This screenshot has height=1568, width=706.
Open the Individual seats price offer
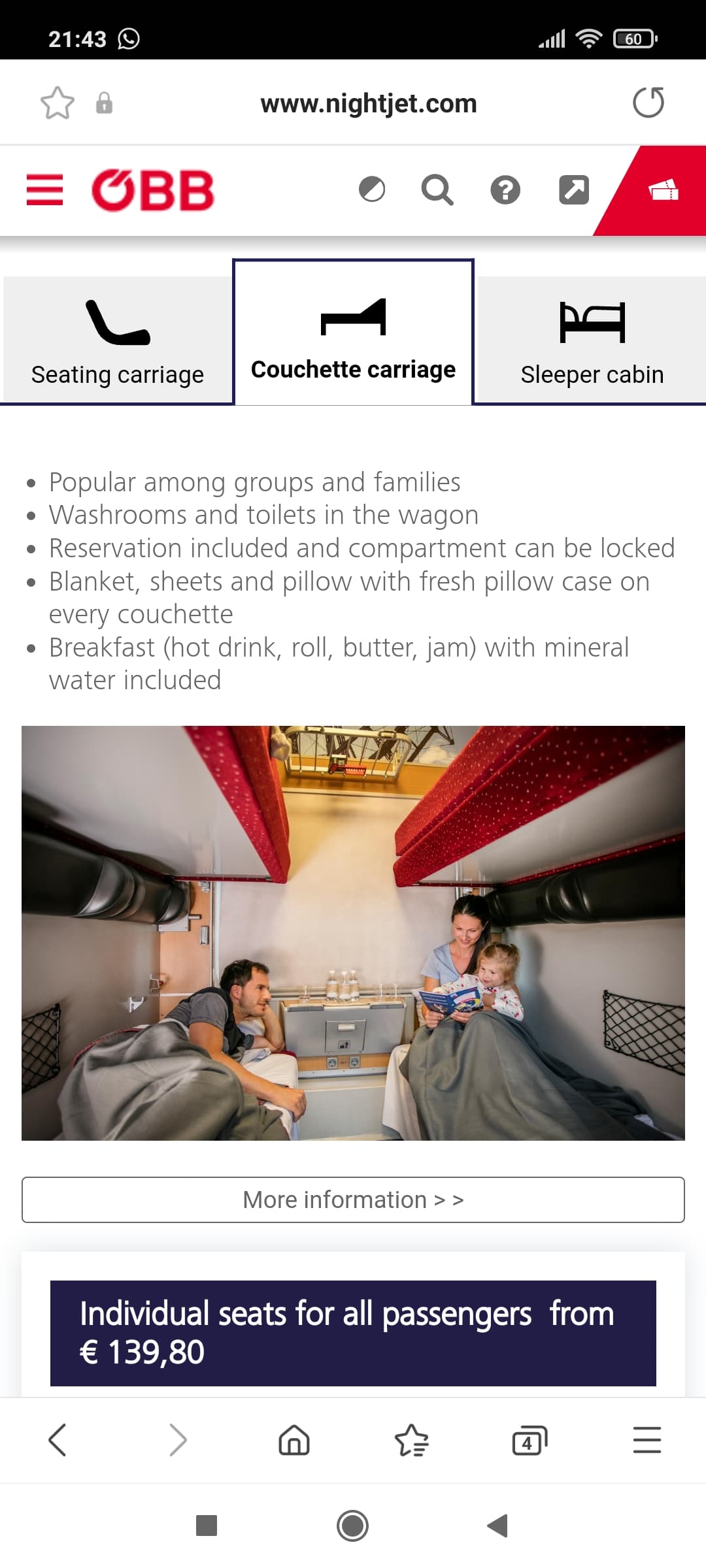point(353,1333)
